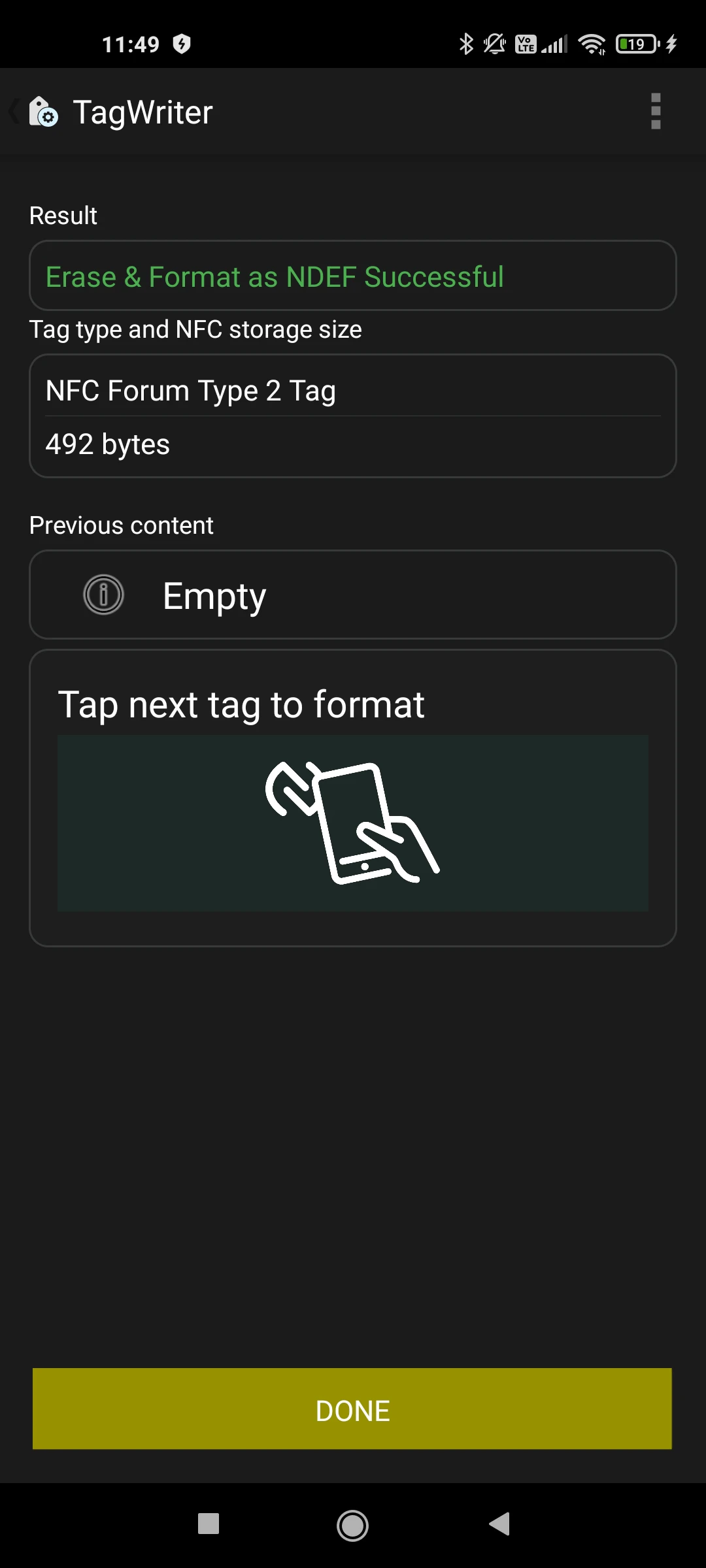706x1568 pixels.
Task: Select the Empty previous content card
Action: pos(353,595)
